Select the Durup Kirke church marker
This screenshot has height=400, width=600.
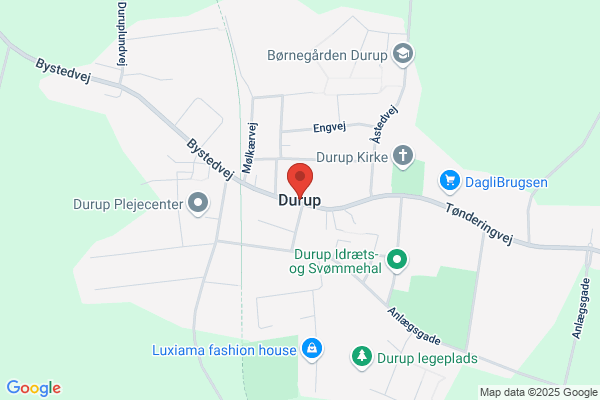point(403,157)
